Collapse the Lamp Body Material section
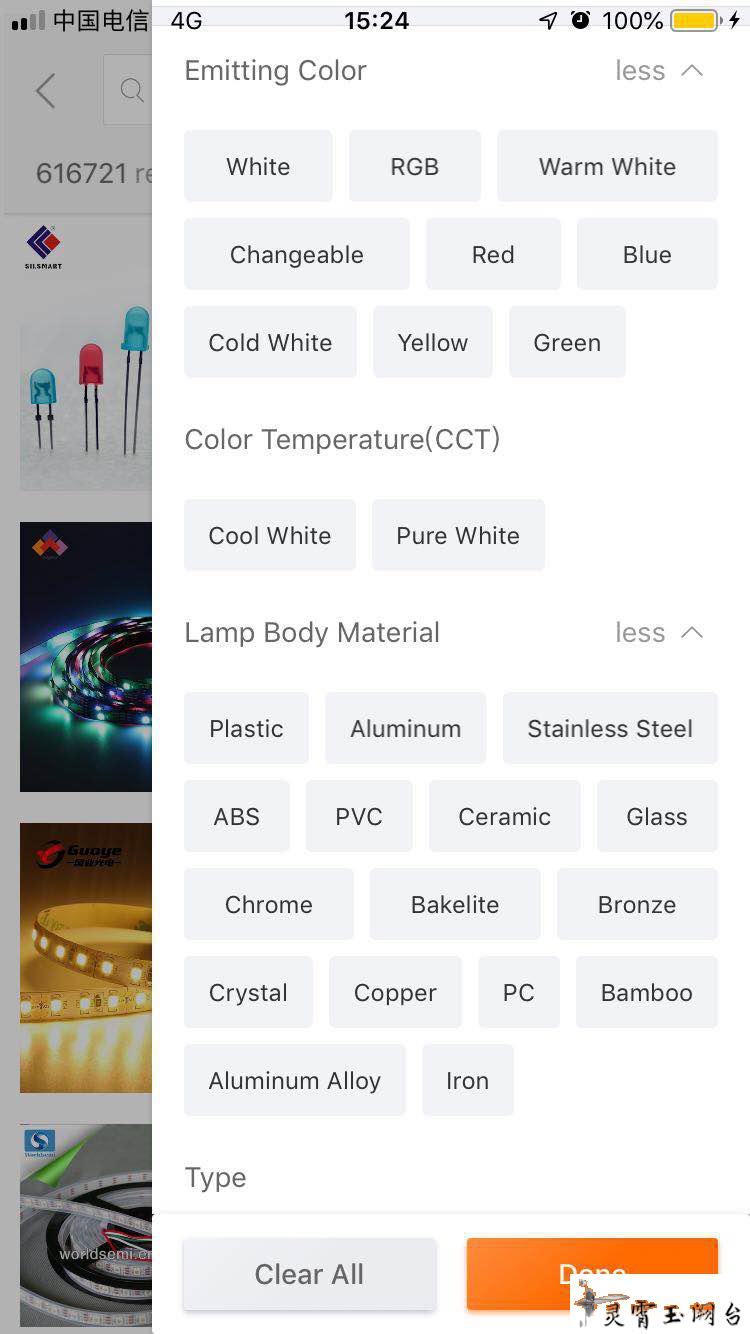The height and width of the screenshot is (1334, 750). click(660, 633)
